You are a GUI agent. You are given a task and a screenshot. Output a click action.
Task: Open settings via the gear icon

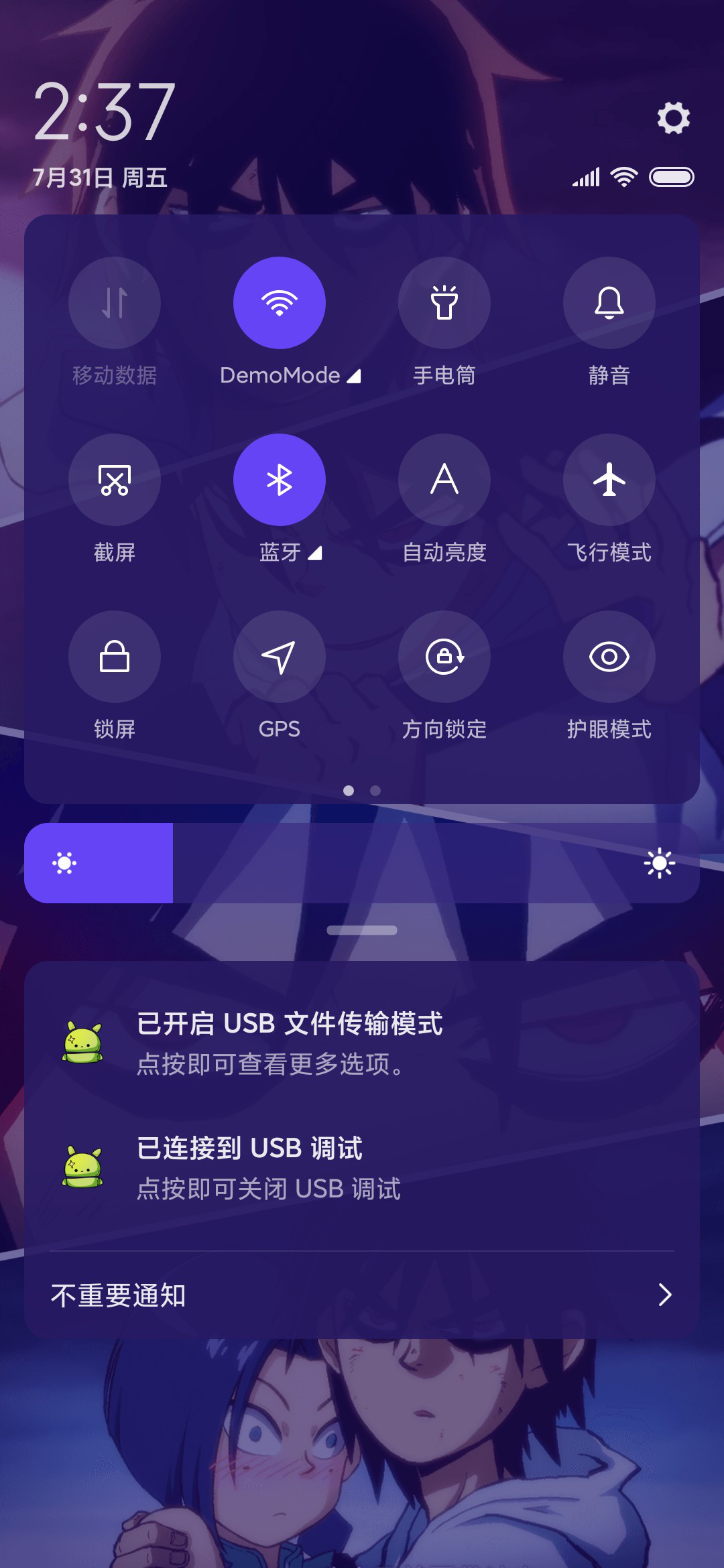click(673, 118)
